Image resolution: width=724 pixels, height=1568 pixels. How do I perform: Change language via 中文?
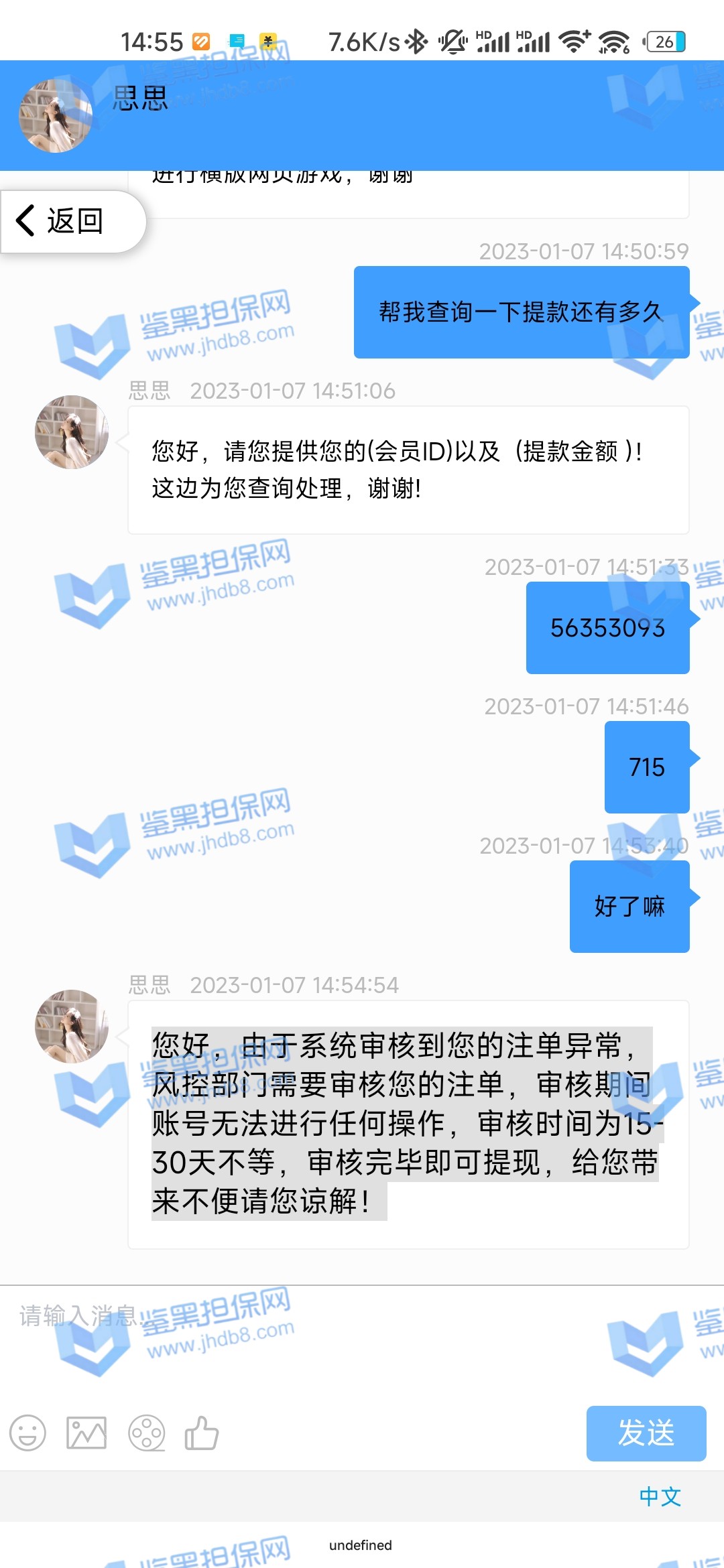point(660,1496)
